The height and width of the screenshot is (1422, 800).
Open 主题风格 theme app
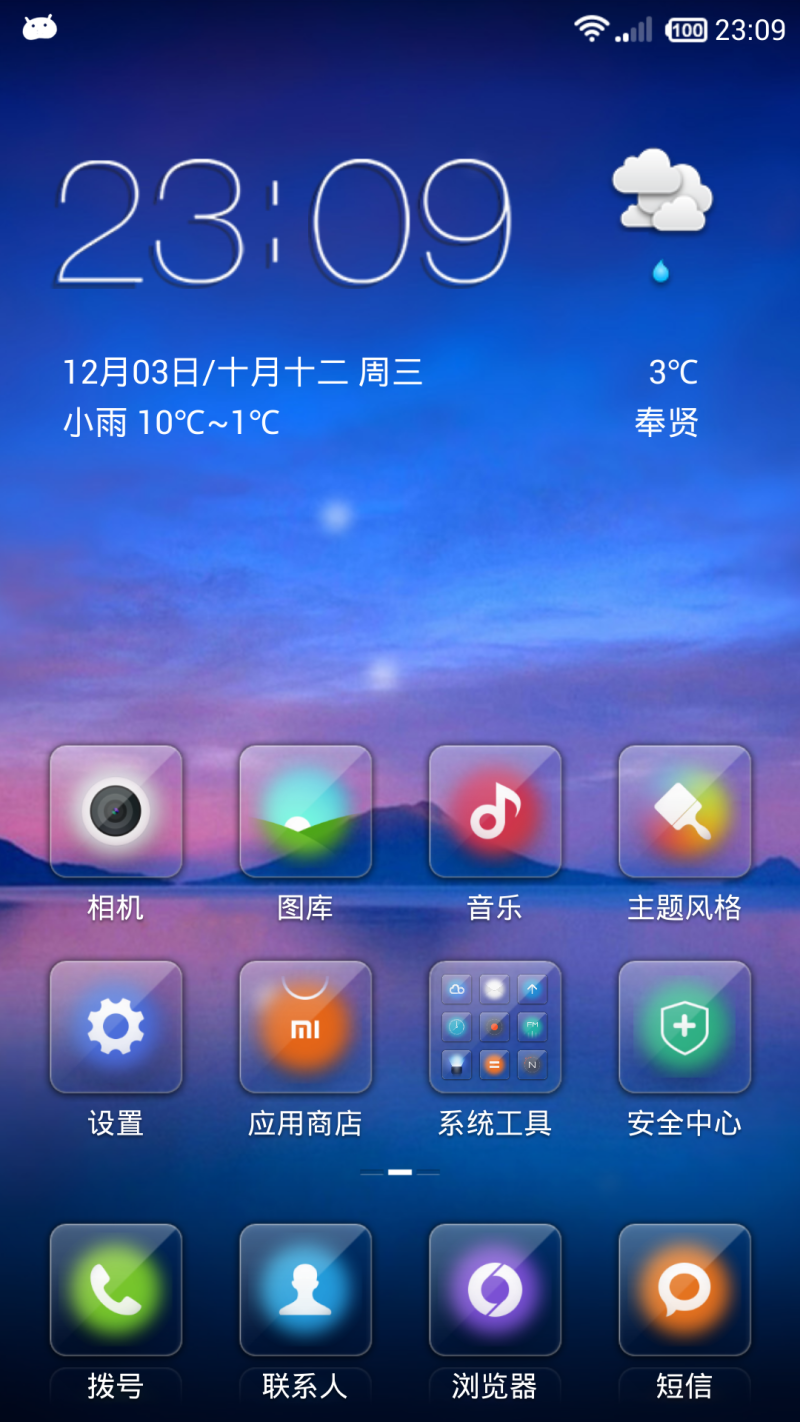pyautogui.click(x=685, y=811)
